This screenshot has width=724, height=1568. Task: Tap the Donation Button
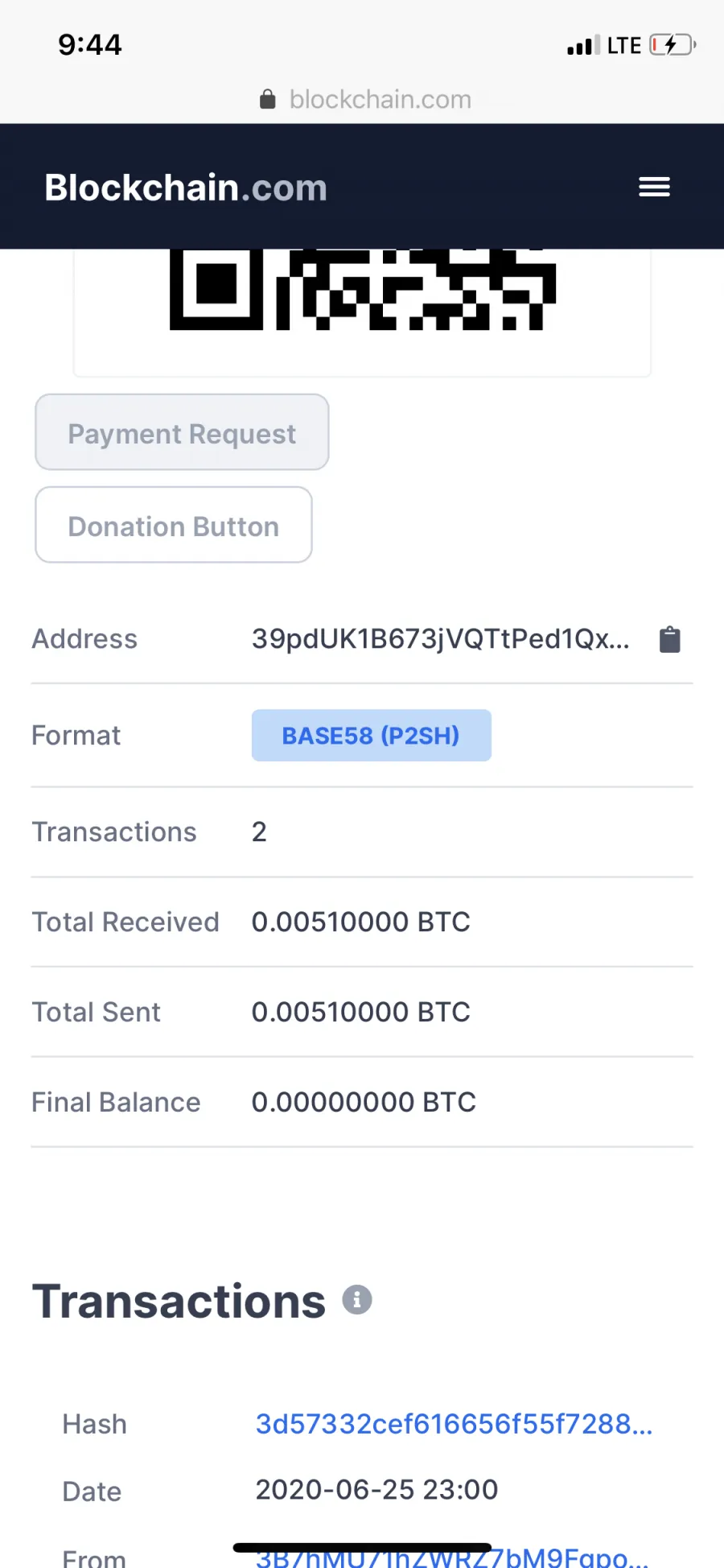[174, 525]
